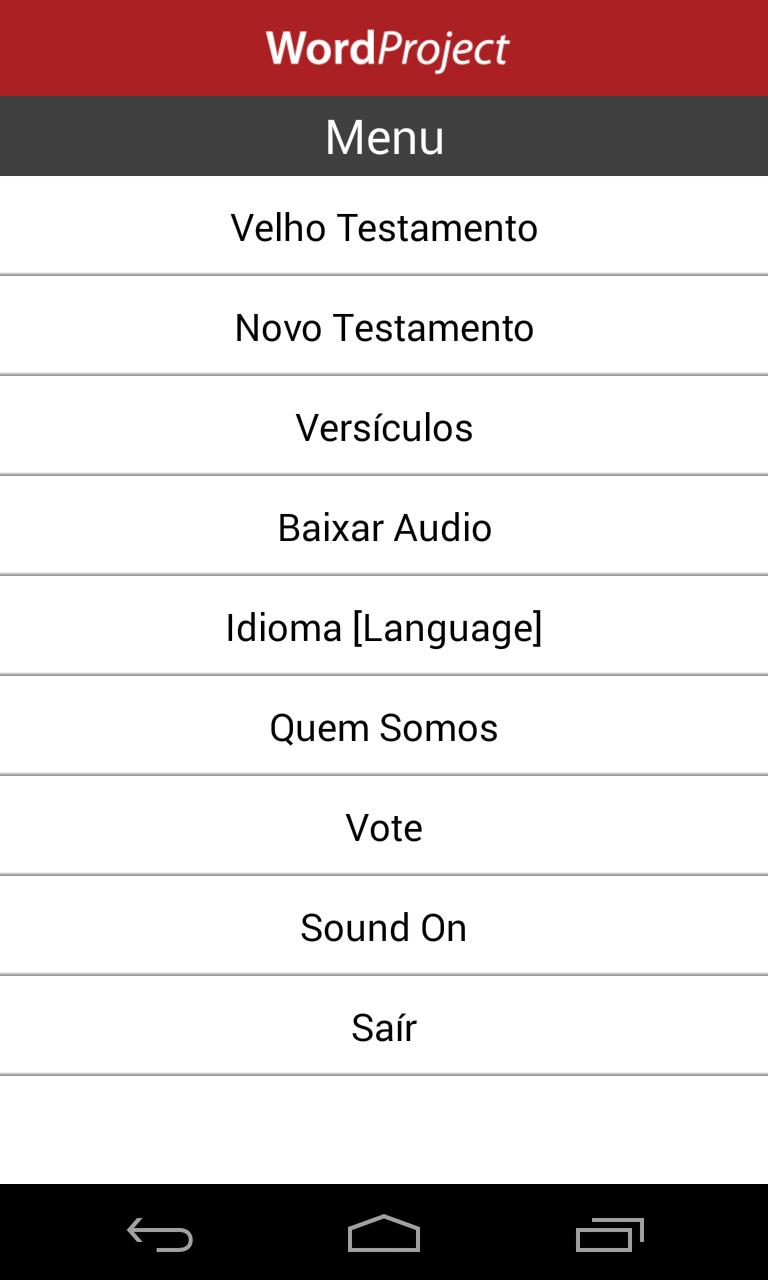Toggle Sound On to mute audio

(384, 927)
